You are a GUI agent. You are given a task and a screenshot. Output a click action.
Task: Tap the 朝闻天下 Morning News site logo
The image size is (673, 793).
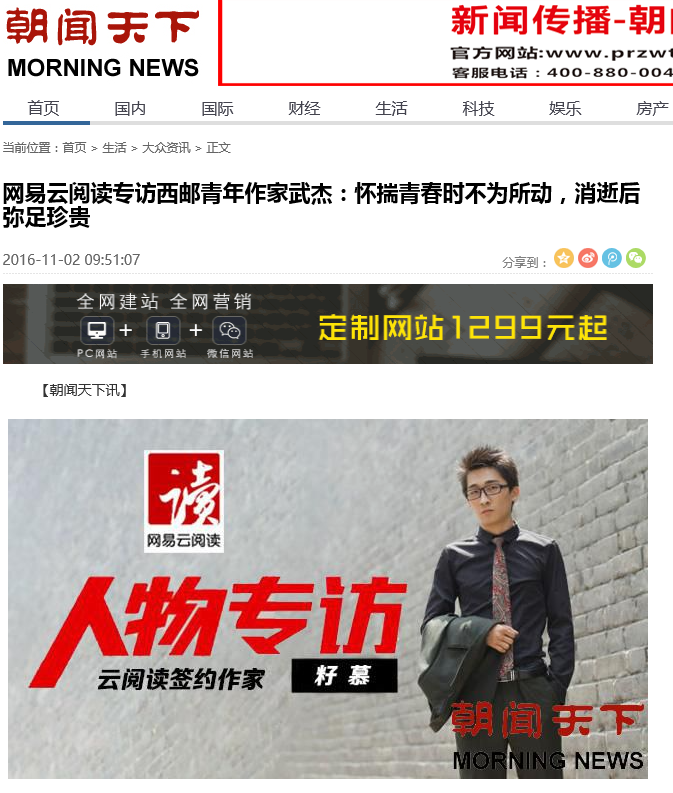click(103, 42)
